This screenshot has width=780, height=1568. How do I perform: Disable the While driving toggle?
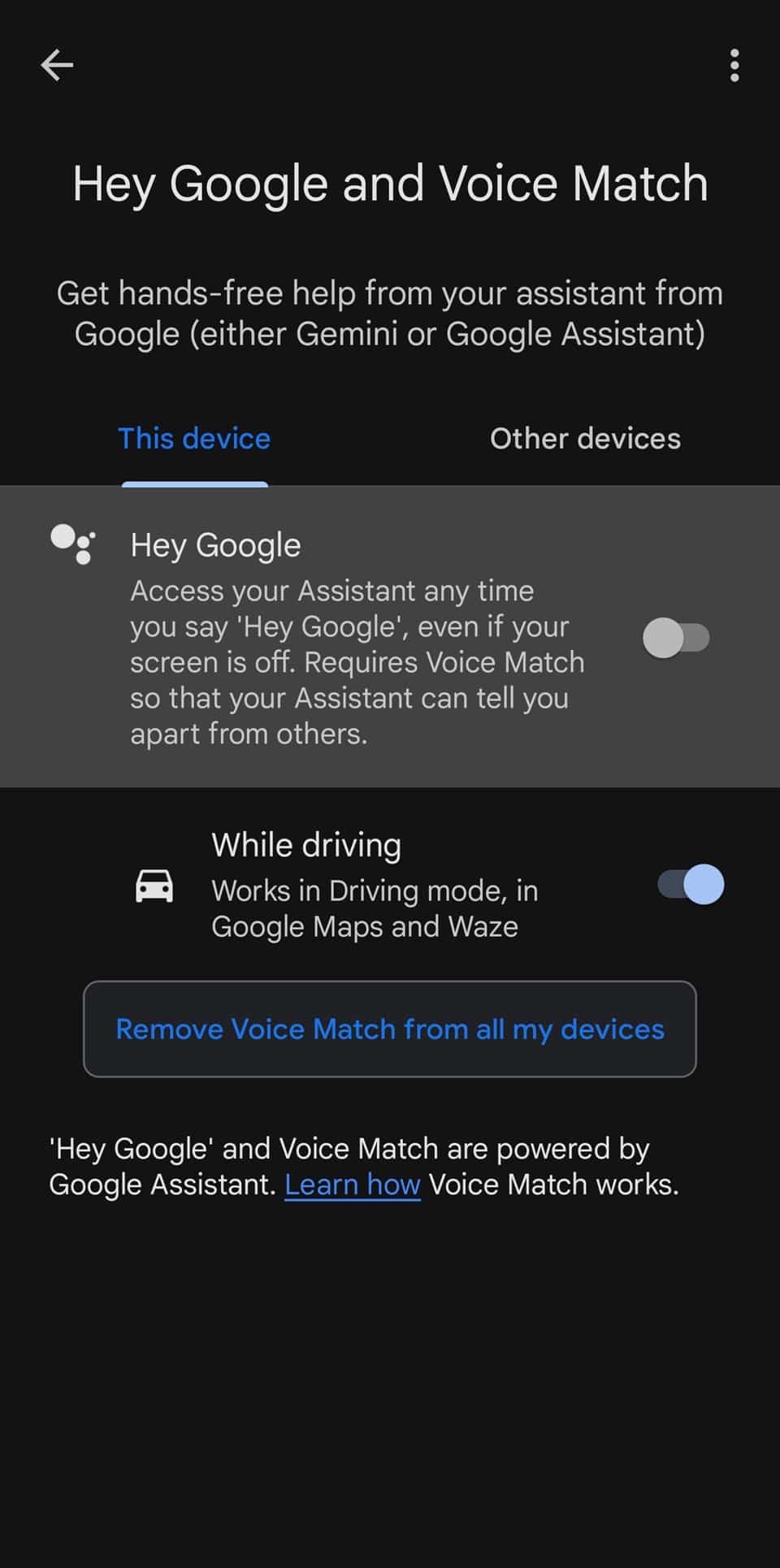click(x=691, y=884)
